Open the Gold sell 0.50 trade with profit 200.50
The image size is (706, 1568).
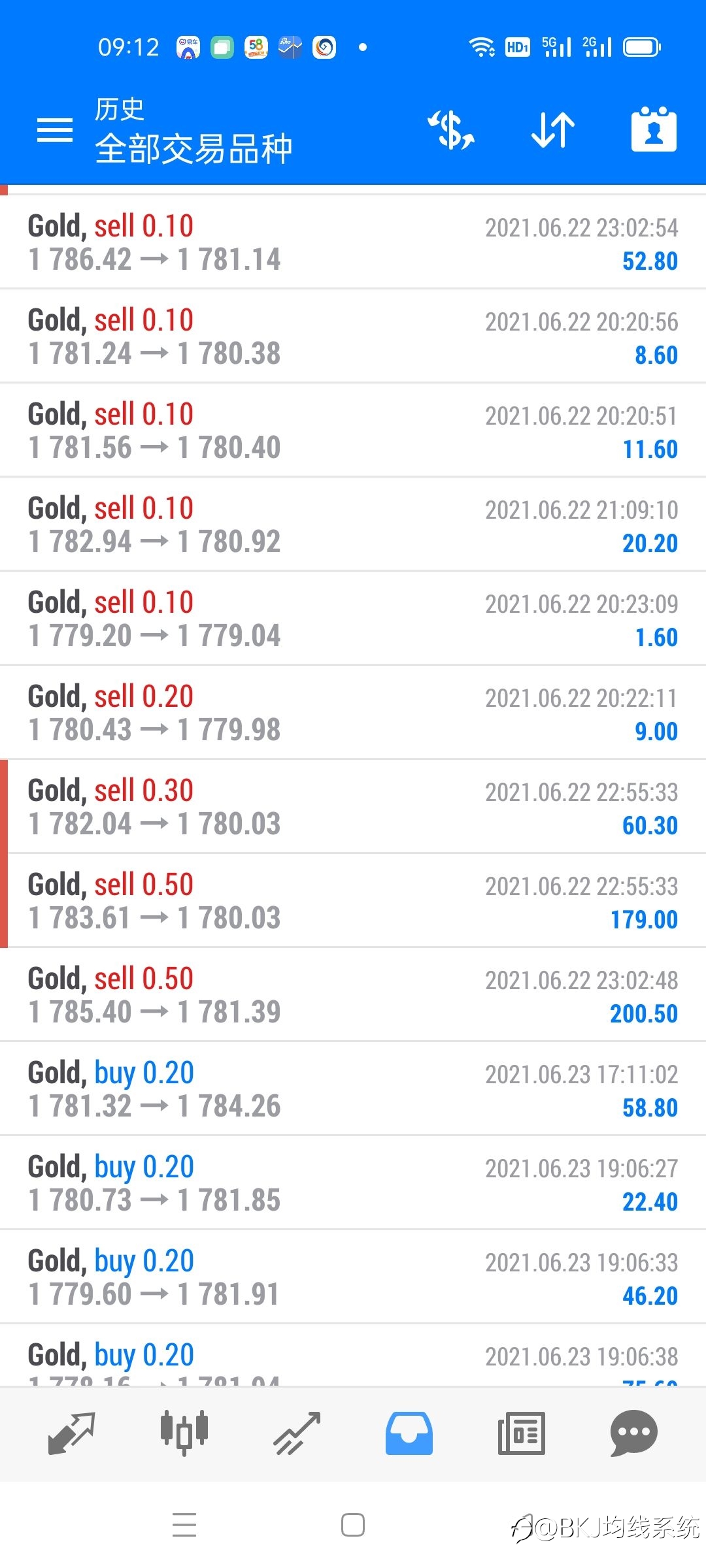[x=353, y=995]
